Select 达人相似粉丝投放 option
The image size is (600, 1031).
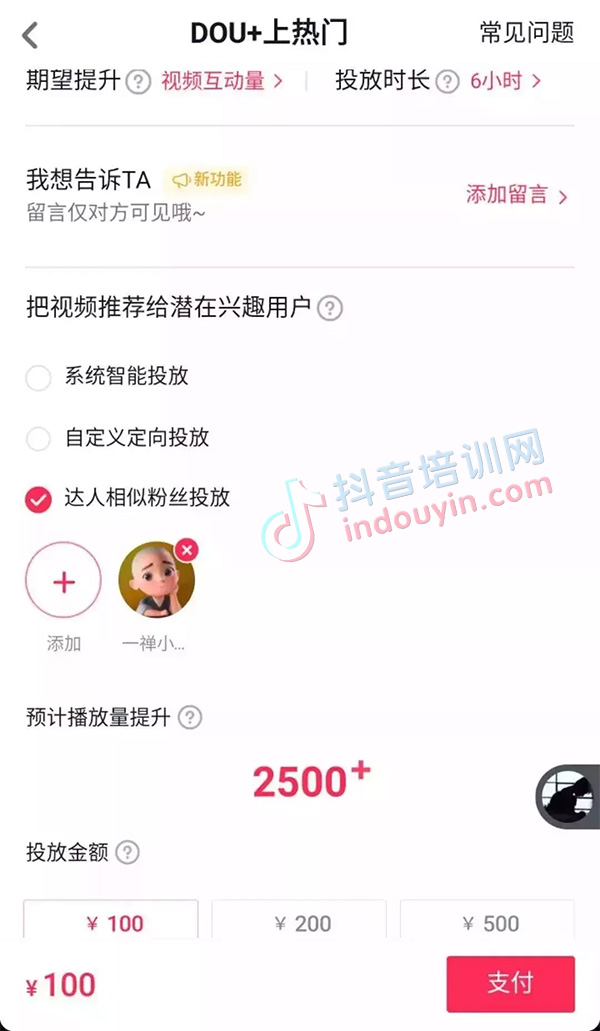(x=38, y=498)
